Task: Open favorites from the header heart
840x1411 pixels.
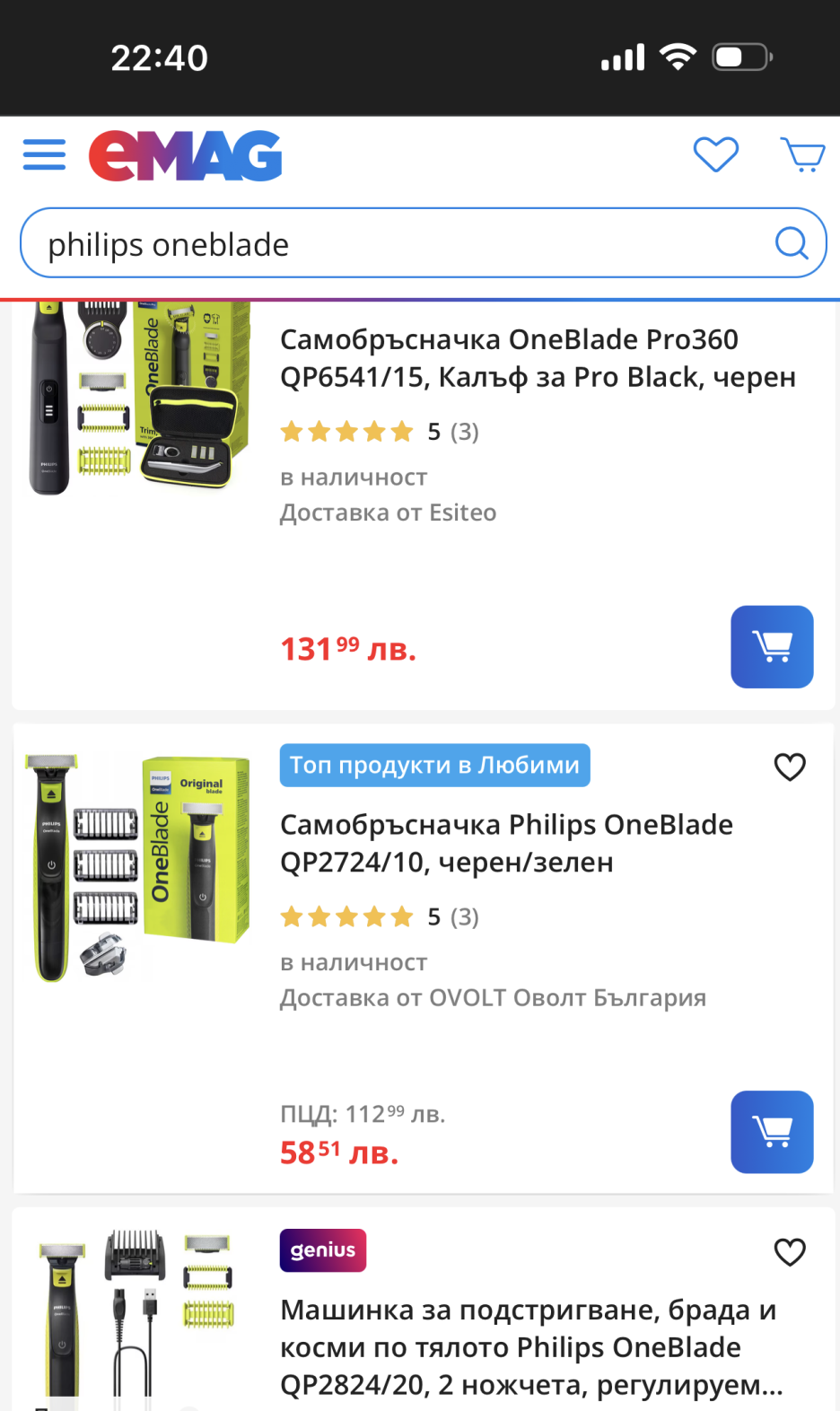Action: (x=715, y=154)
